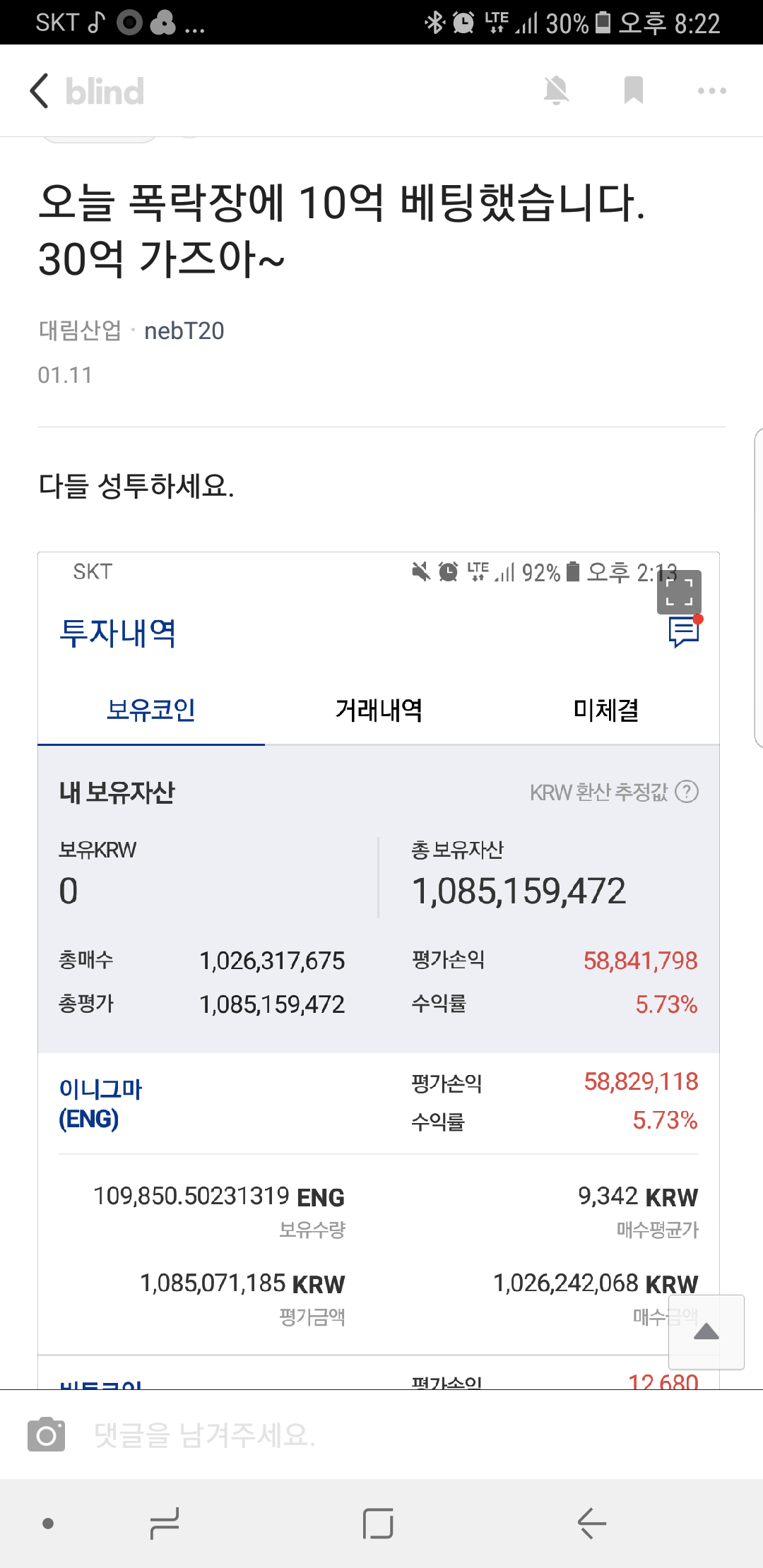Image resolution: width=763 pixels, height=1568 pixels.
Task: Open the chat message icon with red badge
Action: pyautogui.click(x=683, y=633)
